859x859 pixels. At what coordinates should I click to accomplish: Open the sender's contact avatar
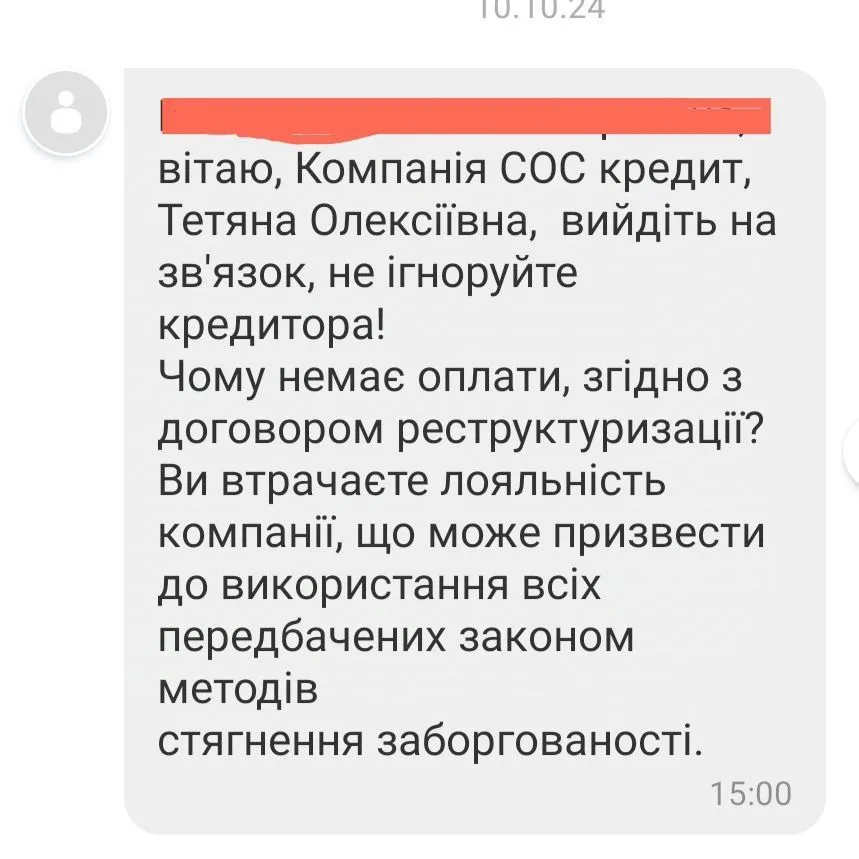pos(66,112)
